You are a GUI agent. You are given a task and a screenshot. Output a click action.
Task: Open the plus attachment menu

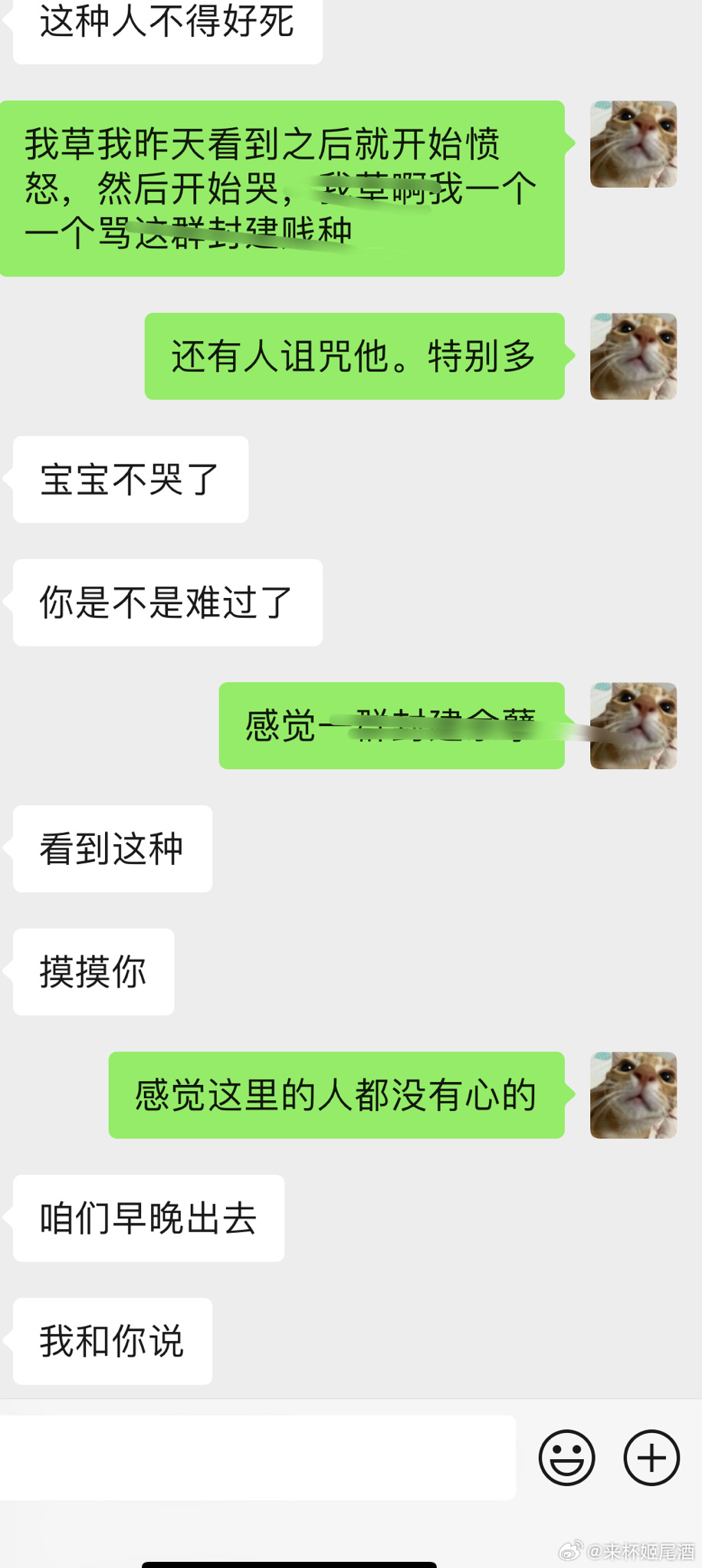(x=651, y=1458)
